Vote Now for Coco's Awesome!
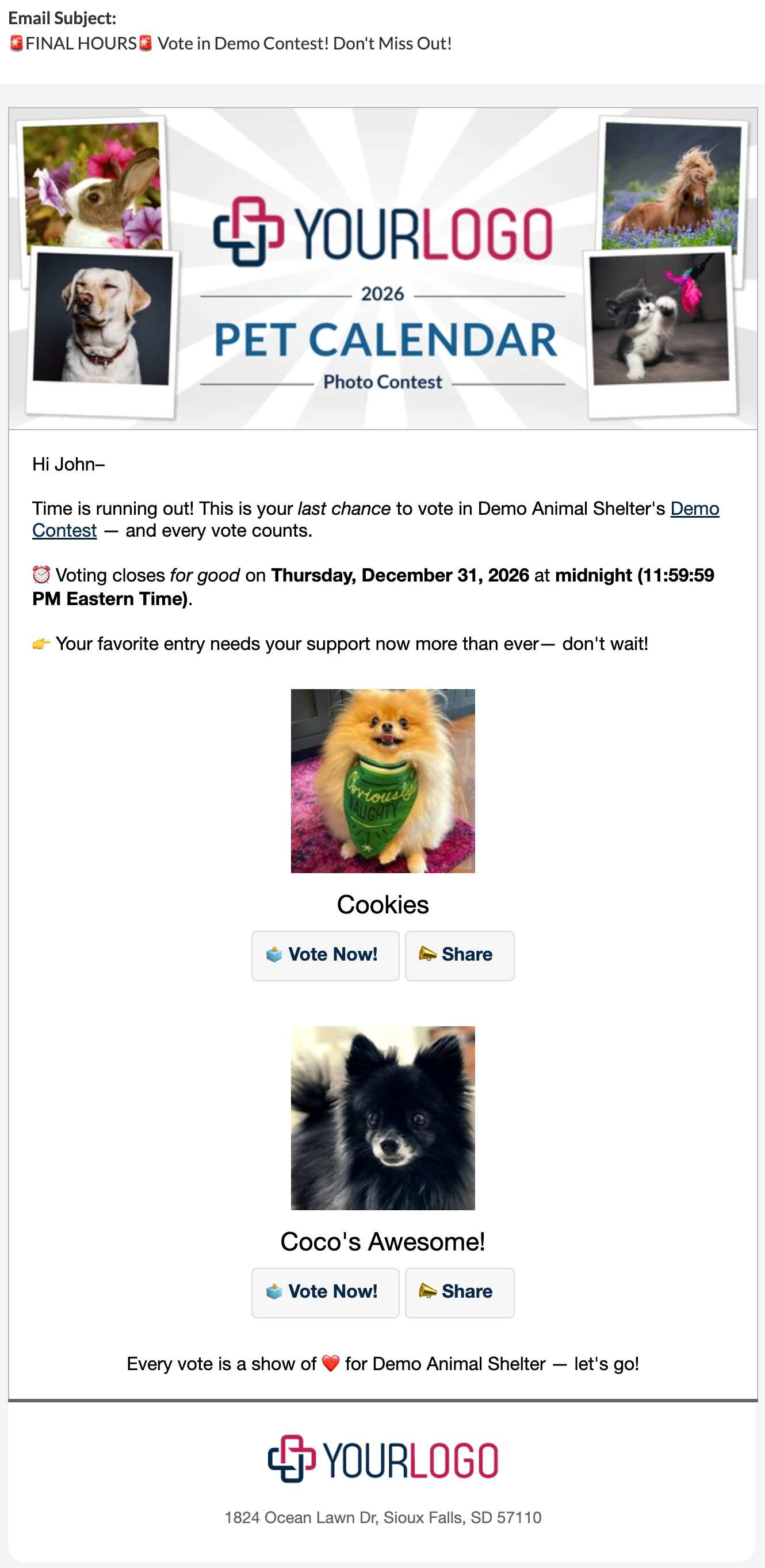 click(325, 1292)
